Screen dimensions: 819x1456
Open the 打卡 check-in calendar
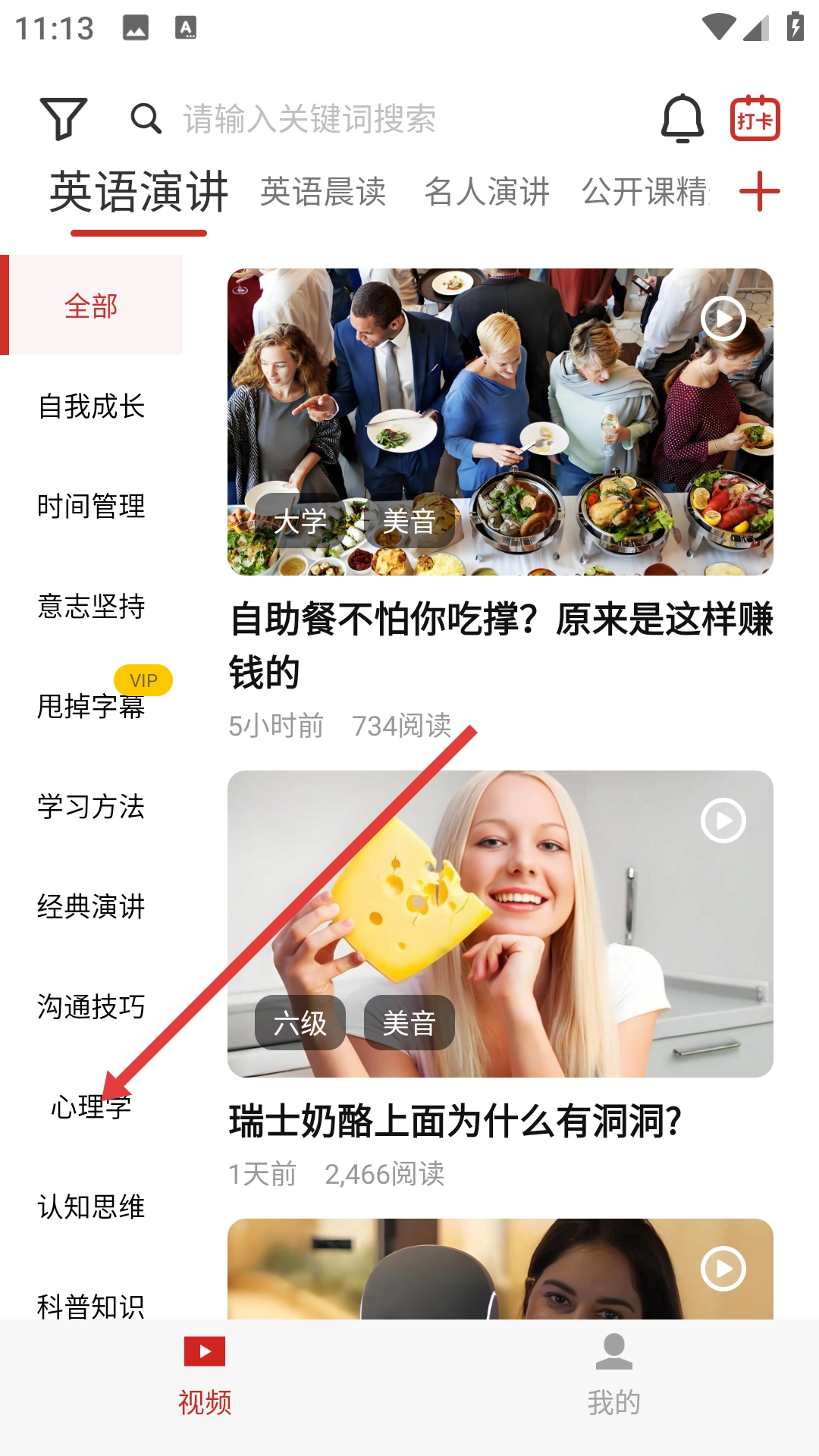755,118
